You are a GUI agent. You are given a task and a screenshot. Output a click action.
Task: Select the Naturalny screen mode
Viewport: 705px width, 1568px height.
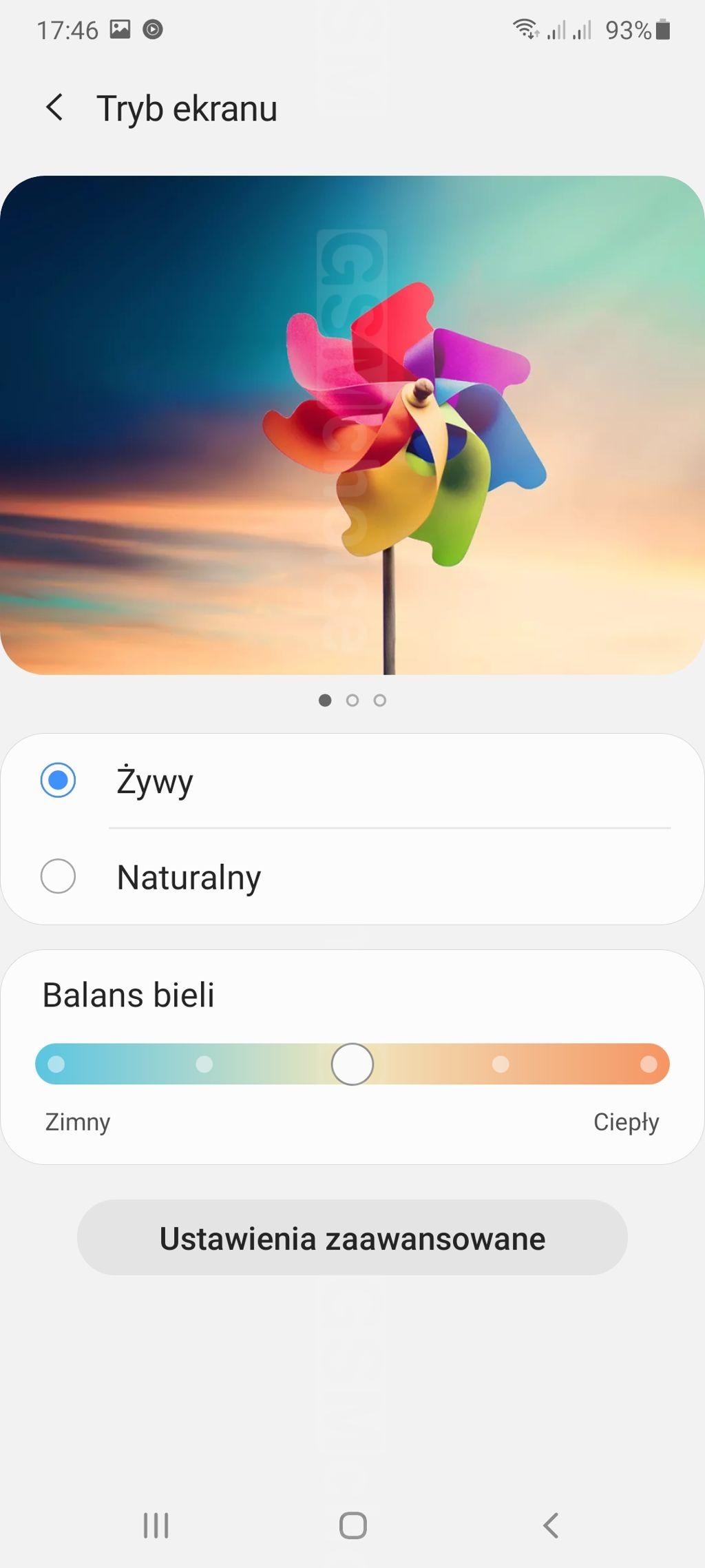[59, 876]
